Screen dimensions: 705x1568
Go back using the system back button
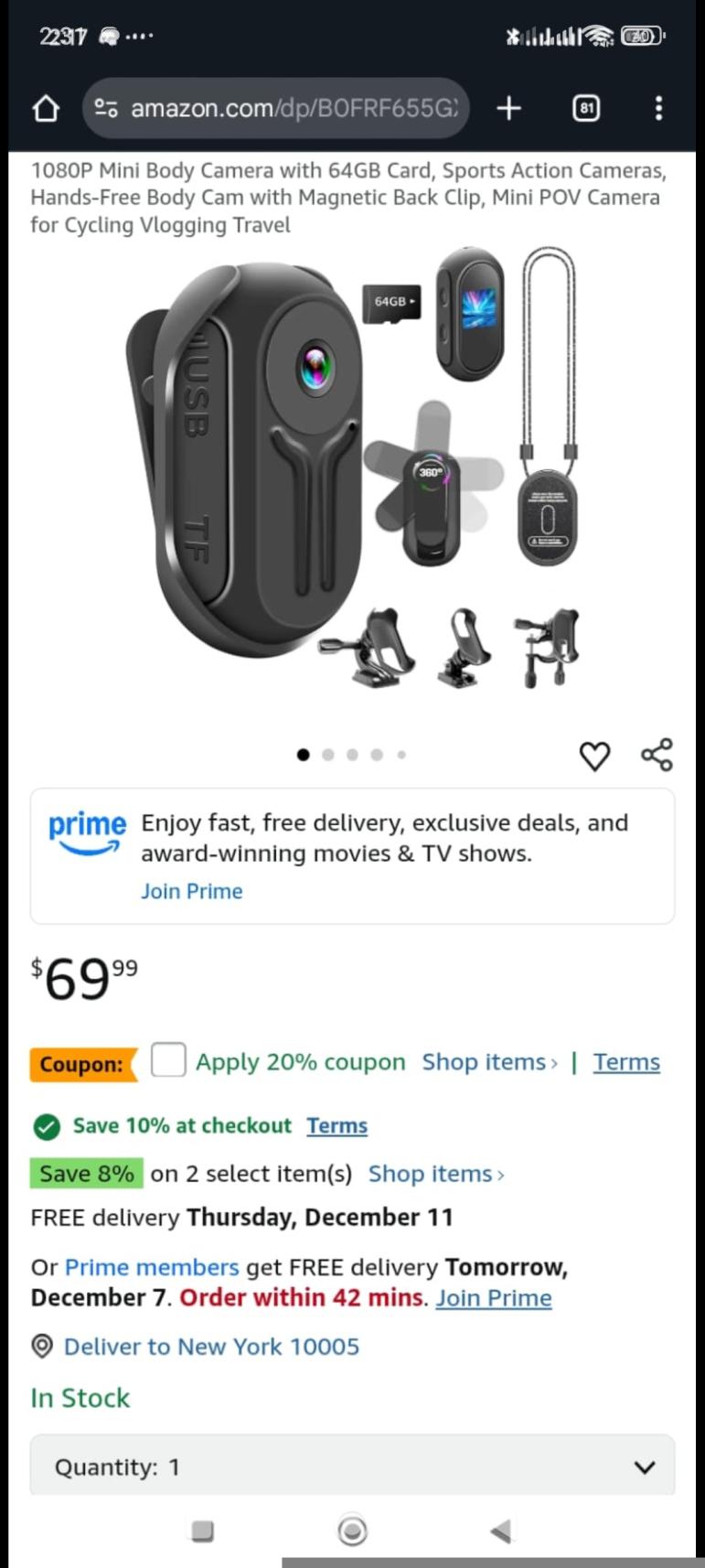[x=500, y=1530]
